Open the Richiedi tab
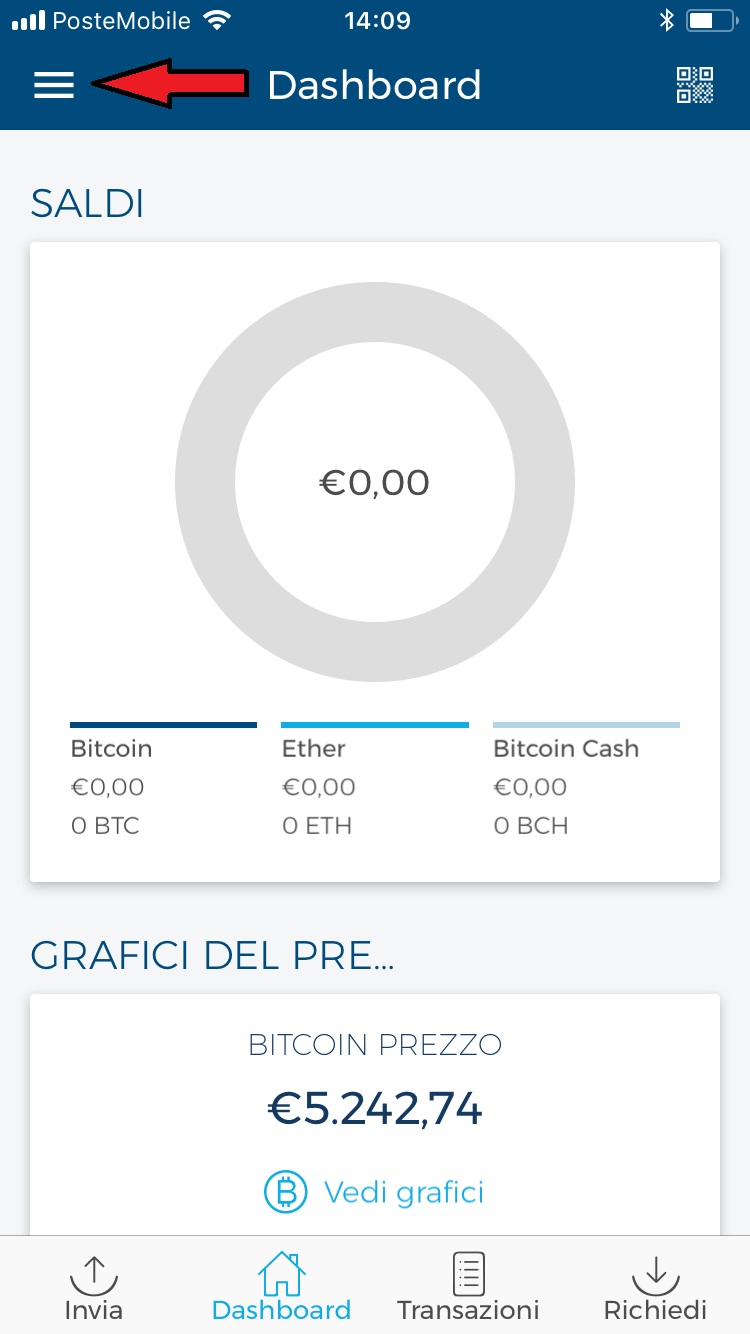 coord(655,1287)
